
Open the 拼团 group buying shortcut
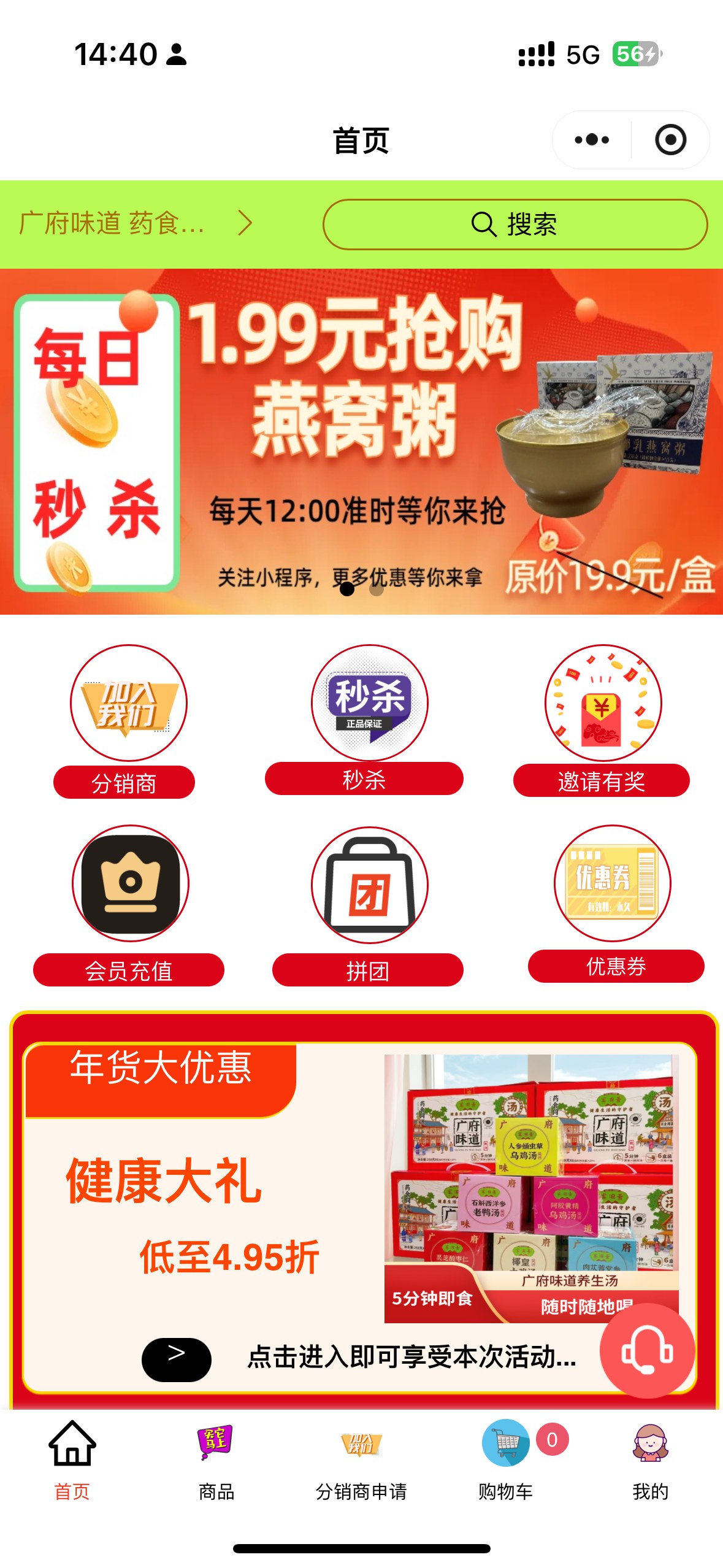(x=369, y=903)
